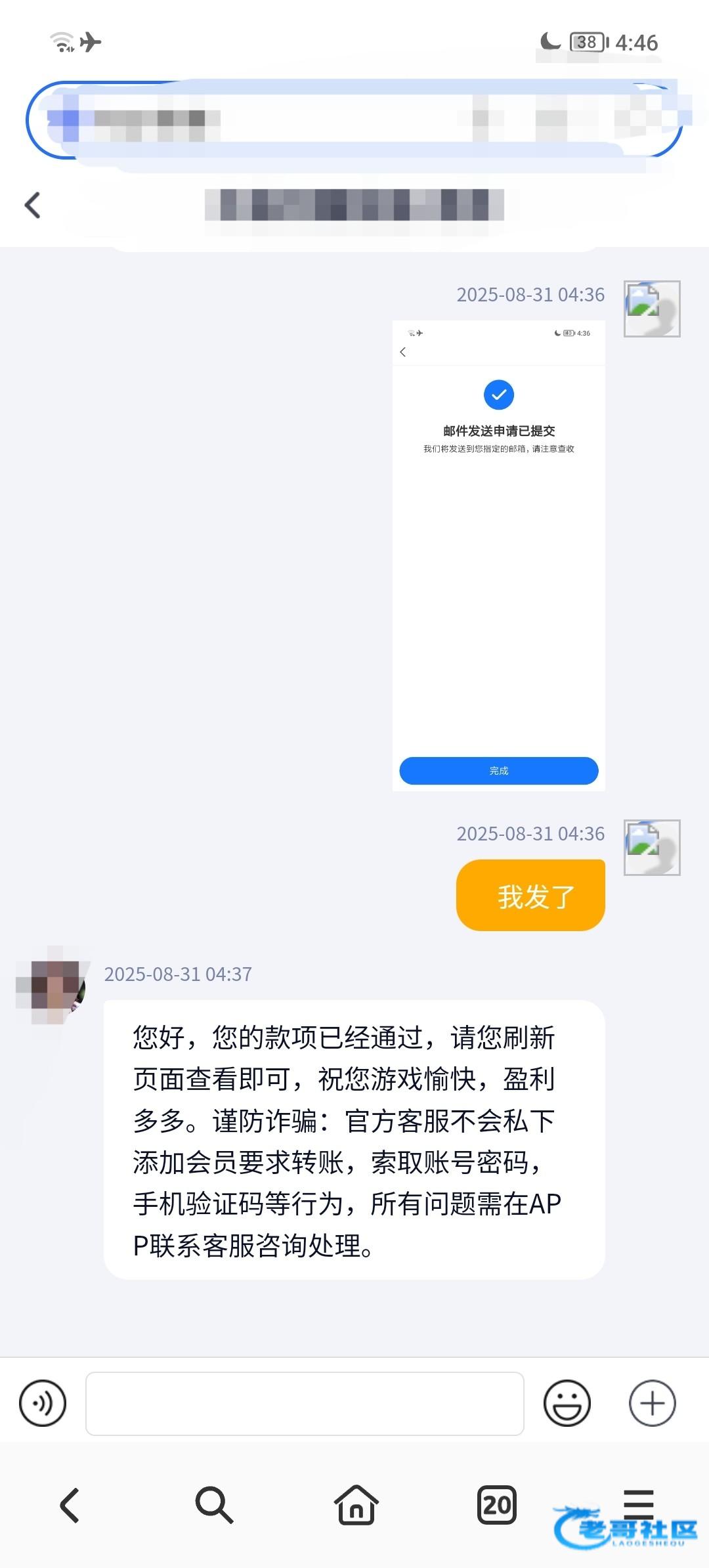Go back from the chat header
Viewport: 709px width, 1568px height.
[x=33, y=205]
